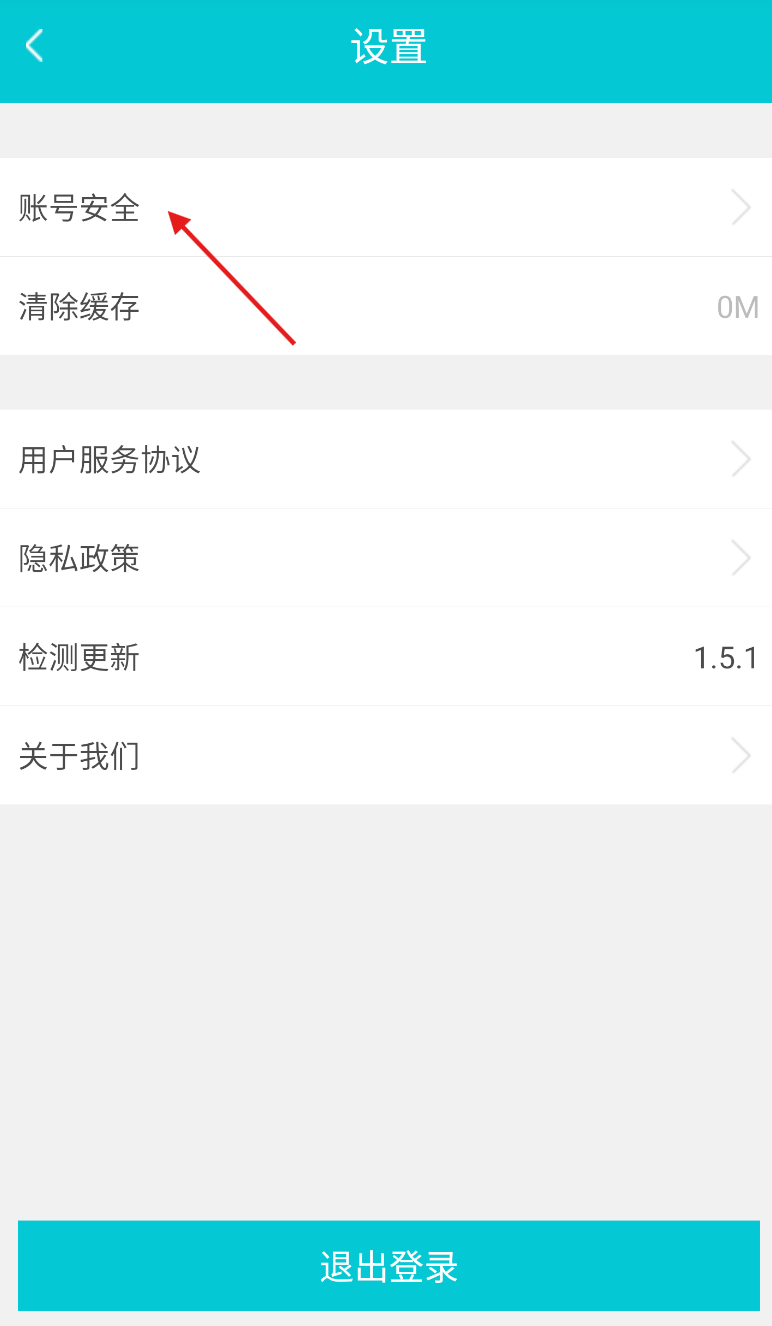Screen dimensions: 772x1326
Task: Tap the 退出登录 button
Action: pyautogui.click(x=388, y=1266)
